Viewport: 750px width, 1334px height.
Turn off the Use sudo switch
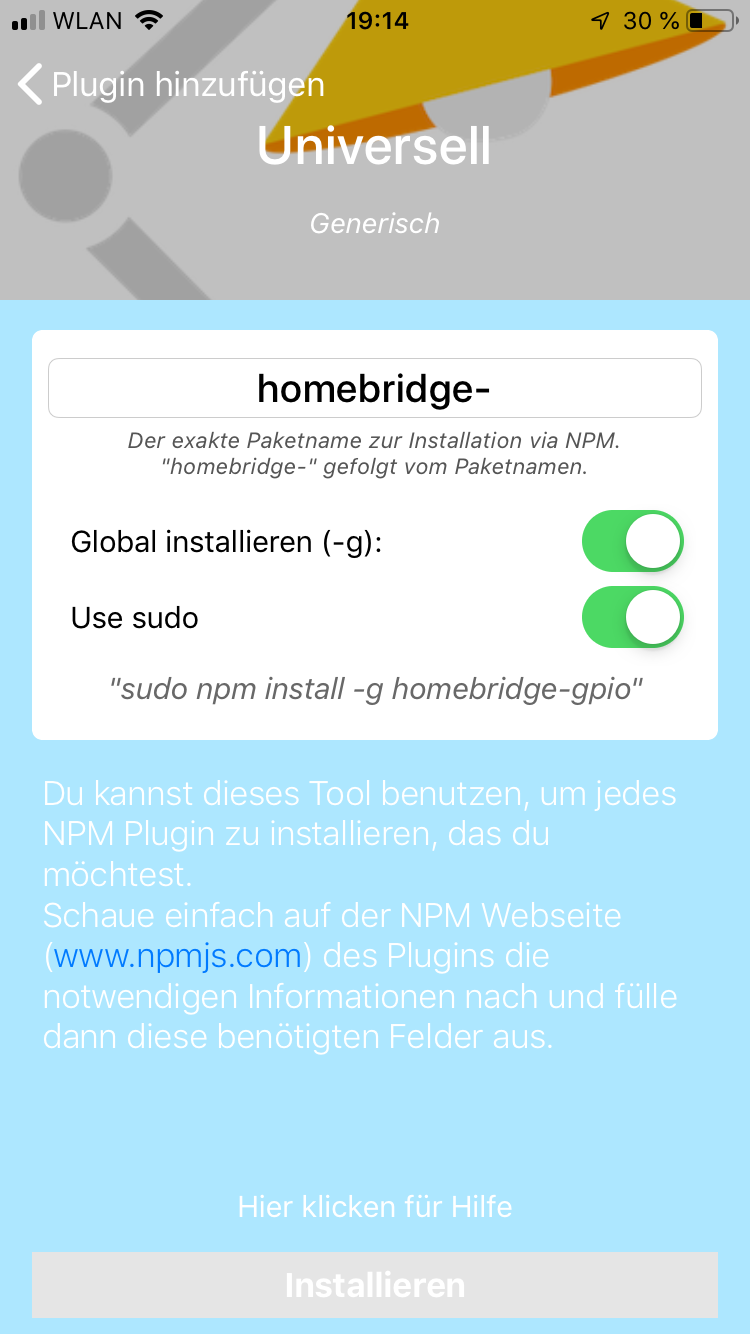(x=632, y=618)
